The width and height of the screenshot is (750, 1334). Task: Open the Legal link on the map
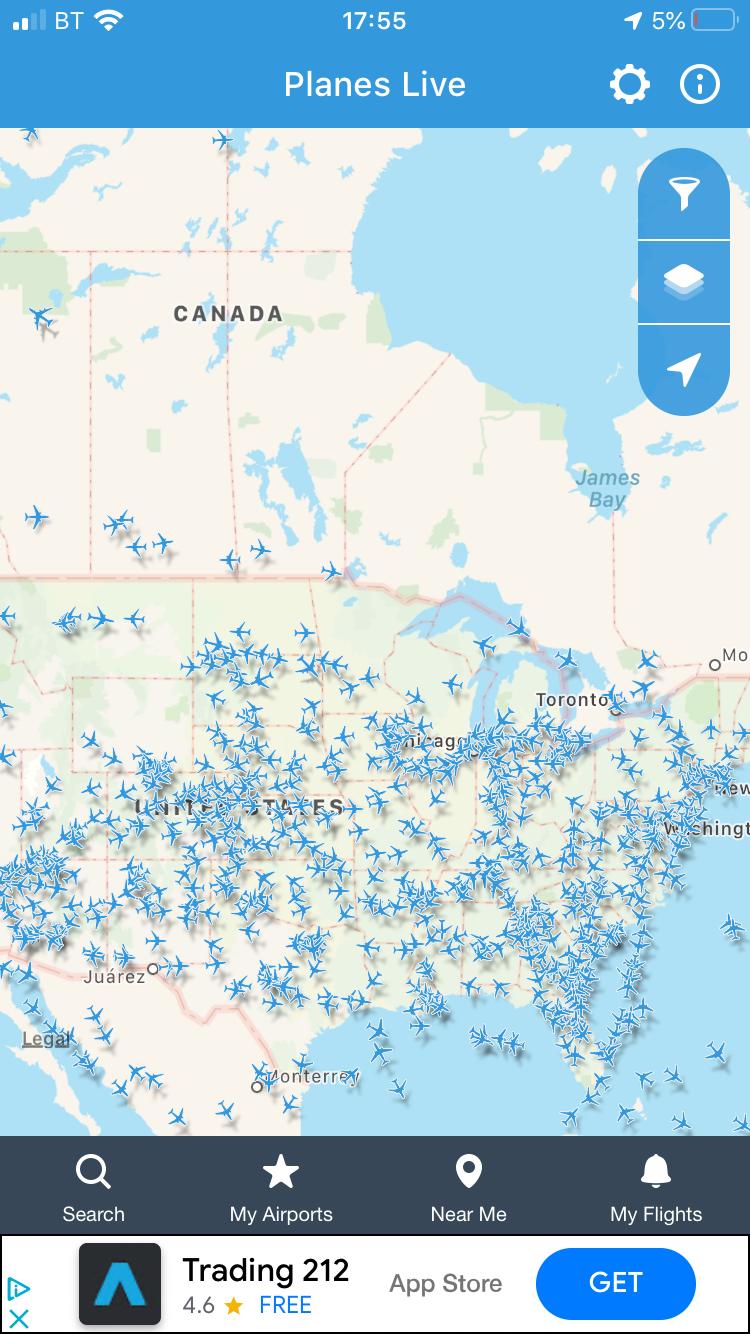(46, 1039)
